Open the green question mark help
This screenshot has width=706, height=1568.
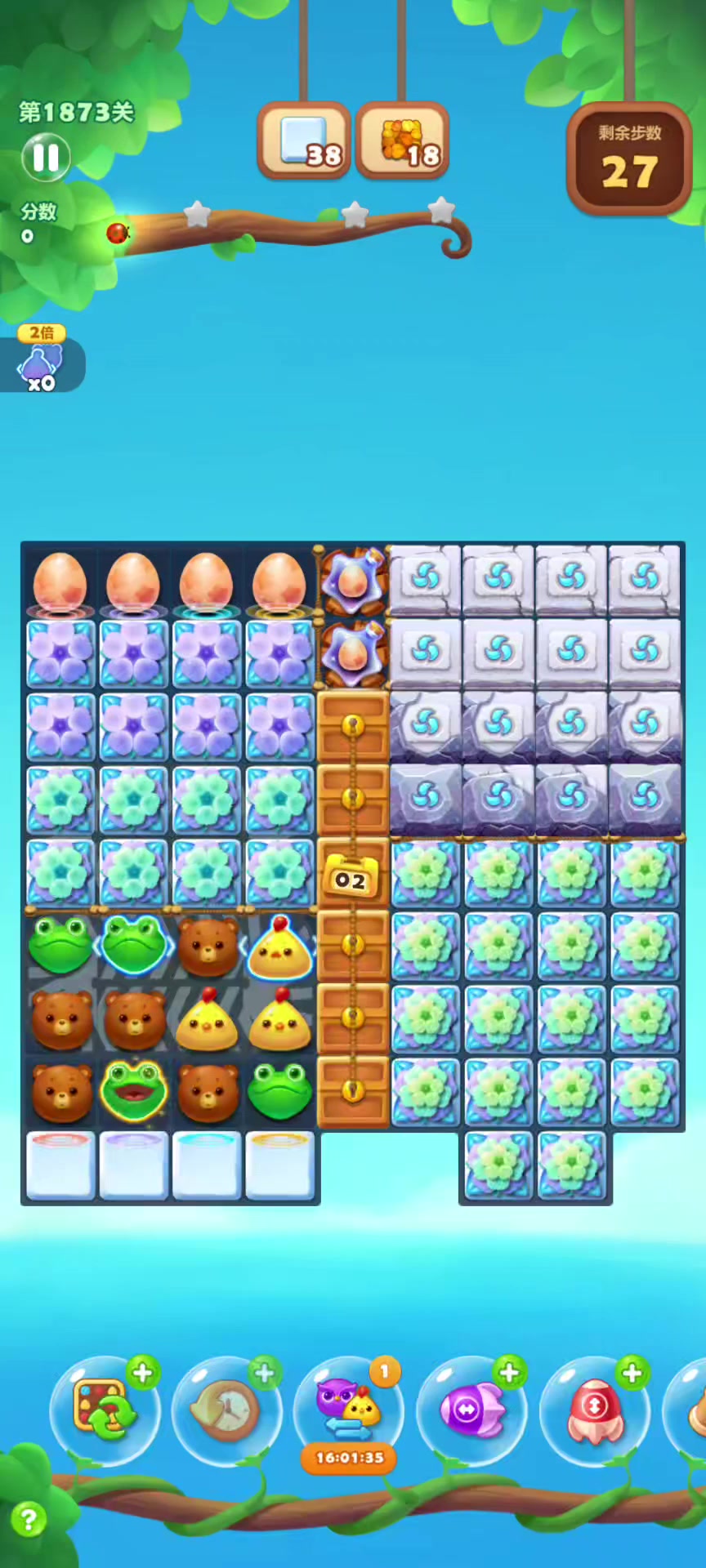coord(29,1519)
